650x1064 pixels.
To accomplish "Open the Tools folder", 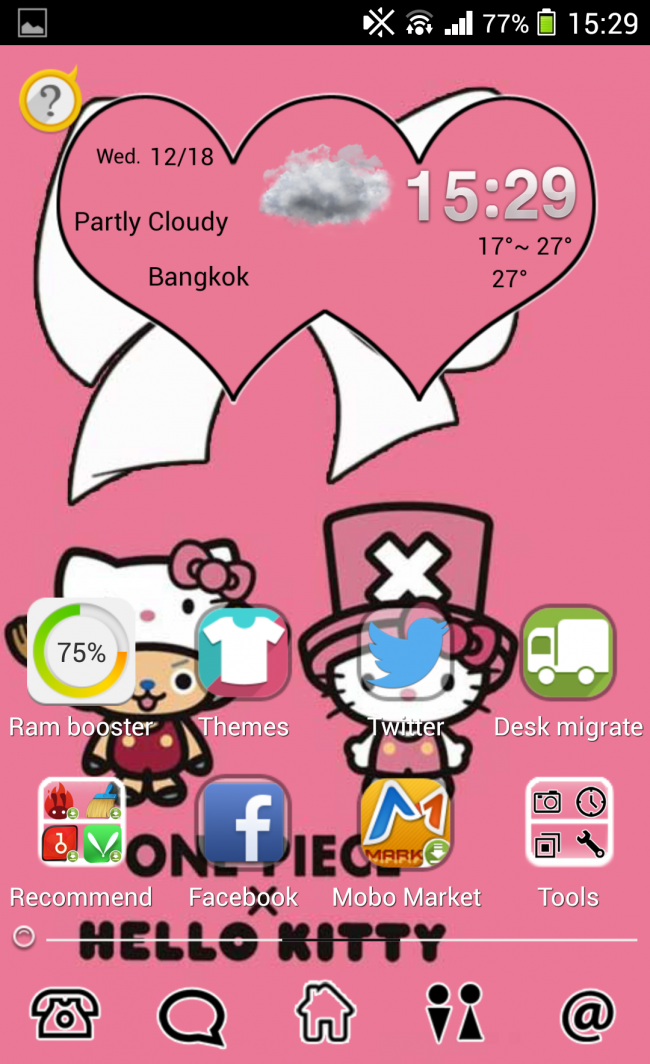I will coord(568,823).
